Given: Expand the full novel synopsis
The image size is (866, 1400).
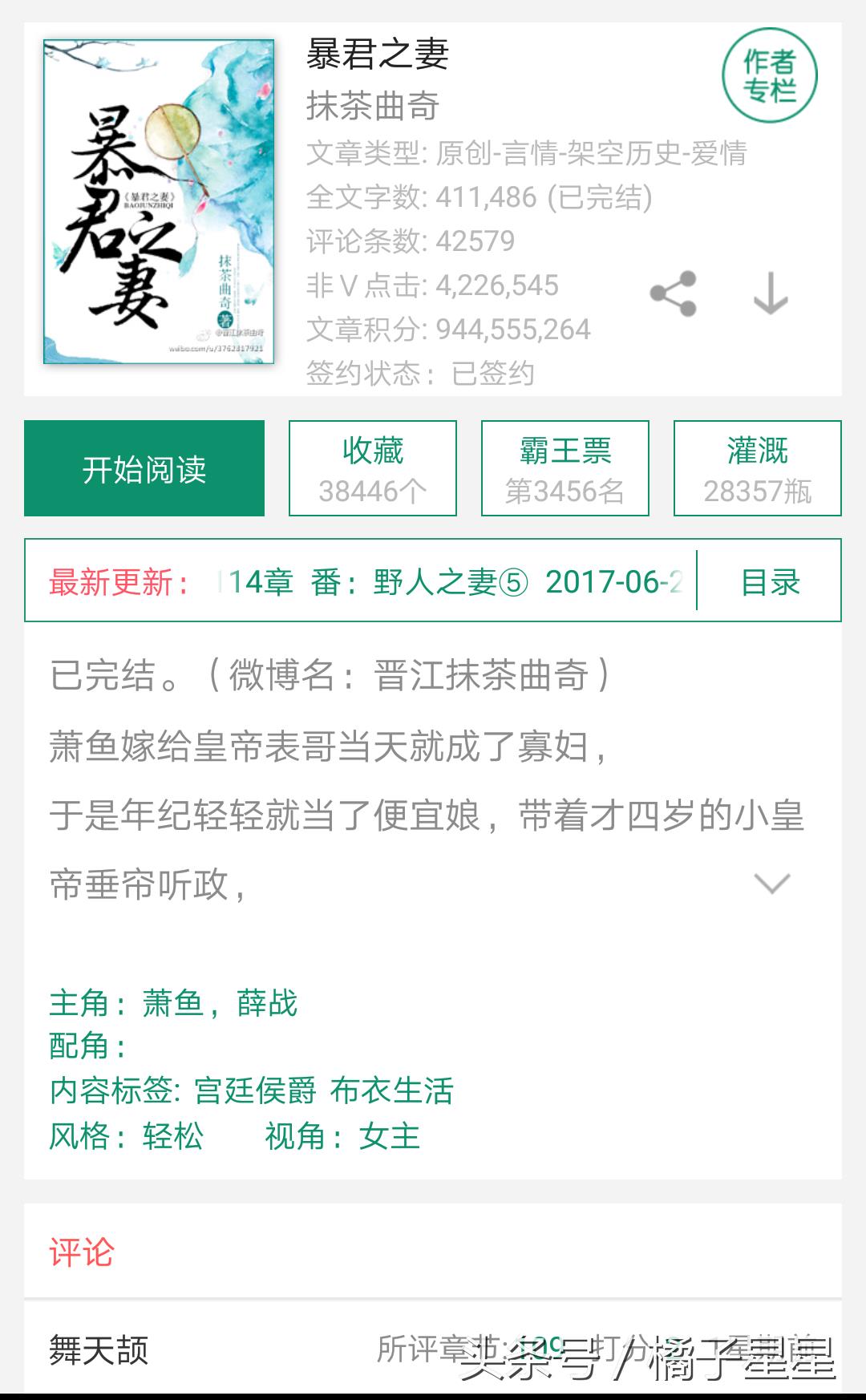Looking at the screenshot, I should pyautogui.click(x=772, y=884).
